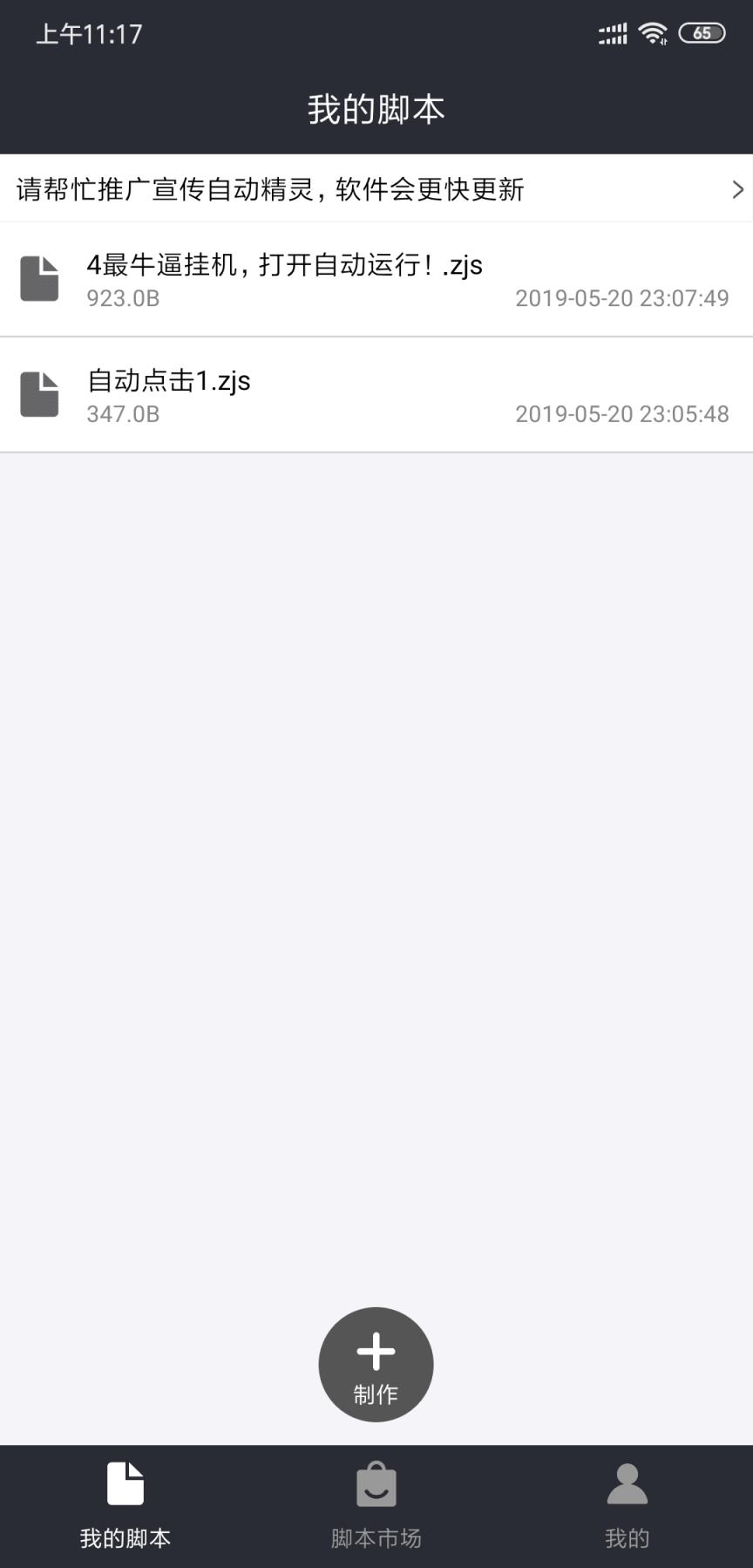Tap the 制作 plus button
This screenshot has width=753, height=1568.
[376, 1363]
